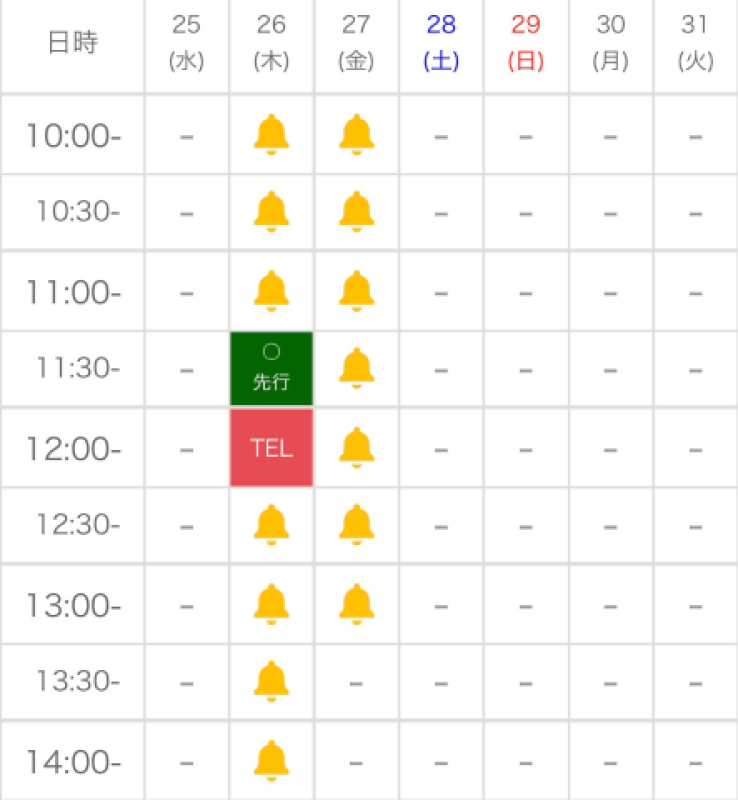Choose the 11:30 bell on Friday 27
This screenshot has height=800, width=738.
coord(356,369)
